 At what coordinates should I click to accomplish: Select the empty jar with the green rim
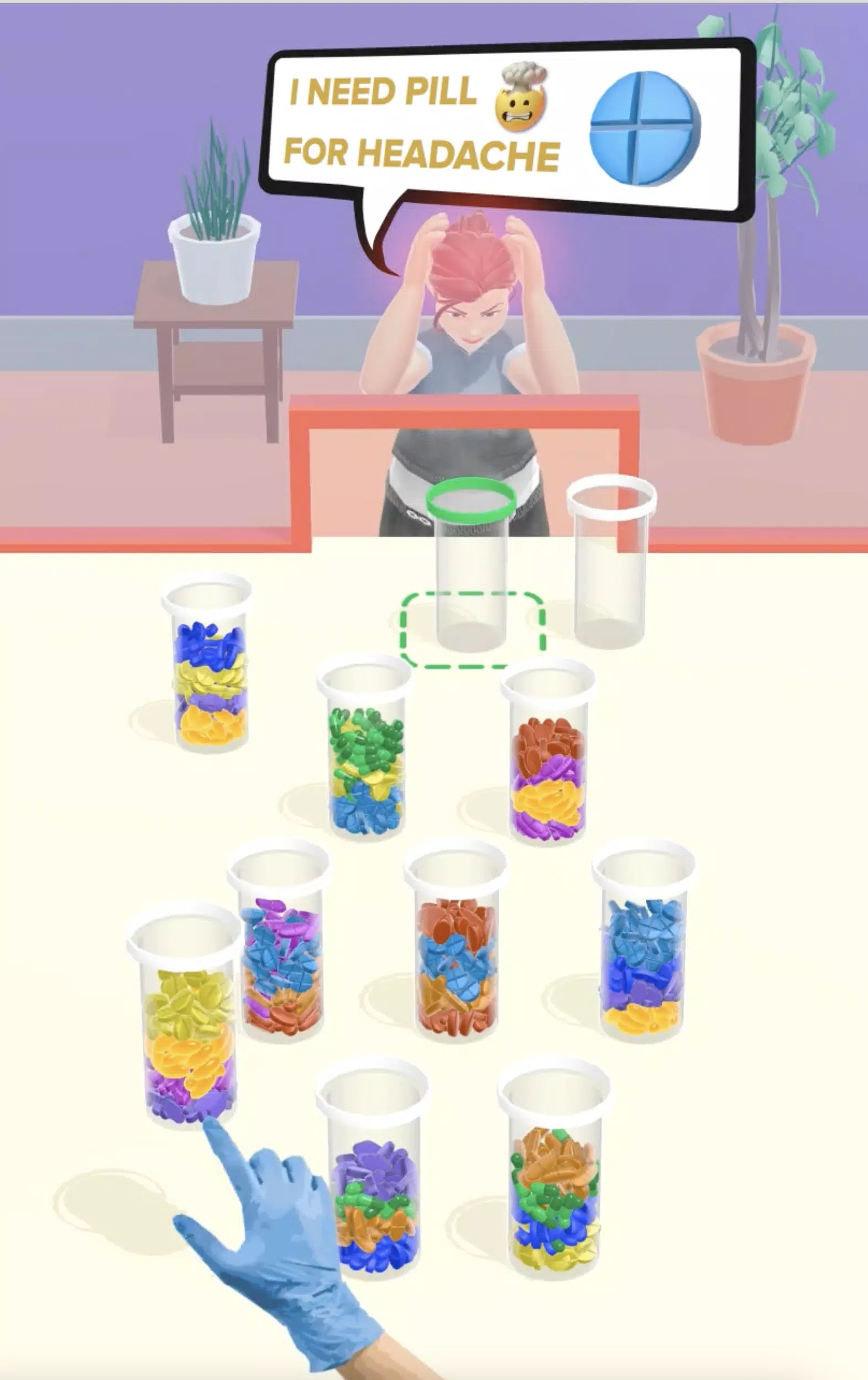[x=471, y=573]
